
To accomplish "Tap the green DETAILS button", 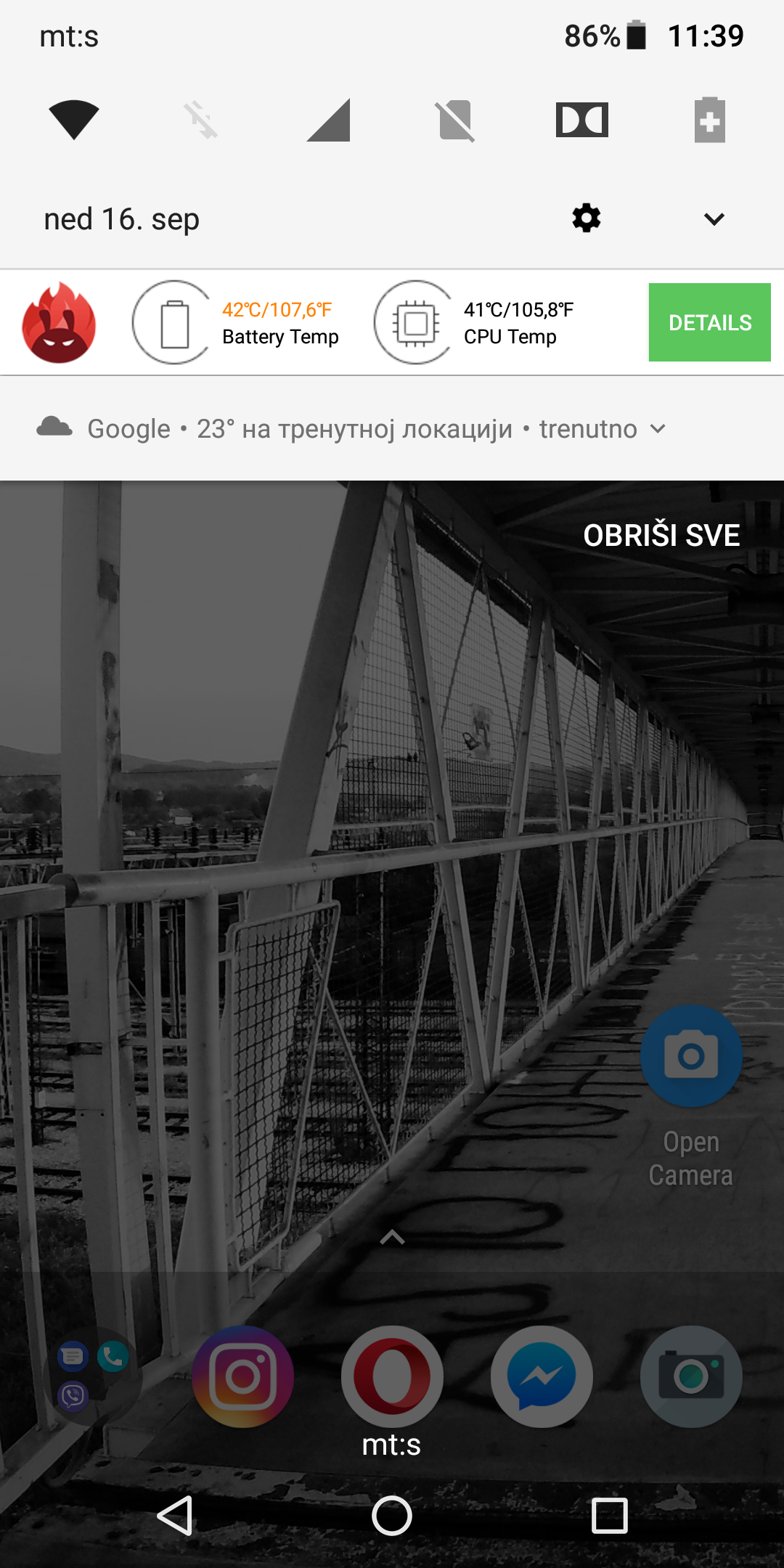I will [x=710, y=322].
